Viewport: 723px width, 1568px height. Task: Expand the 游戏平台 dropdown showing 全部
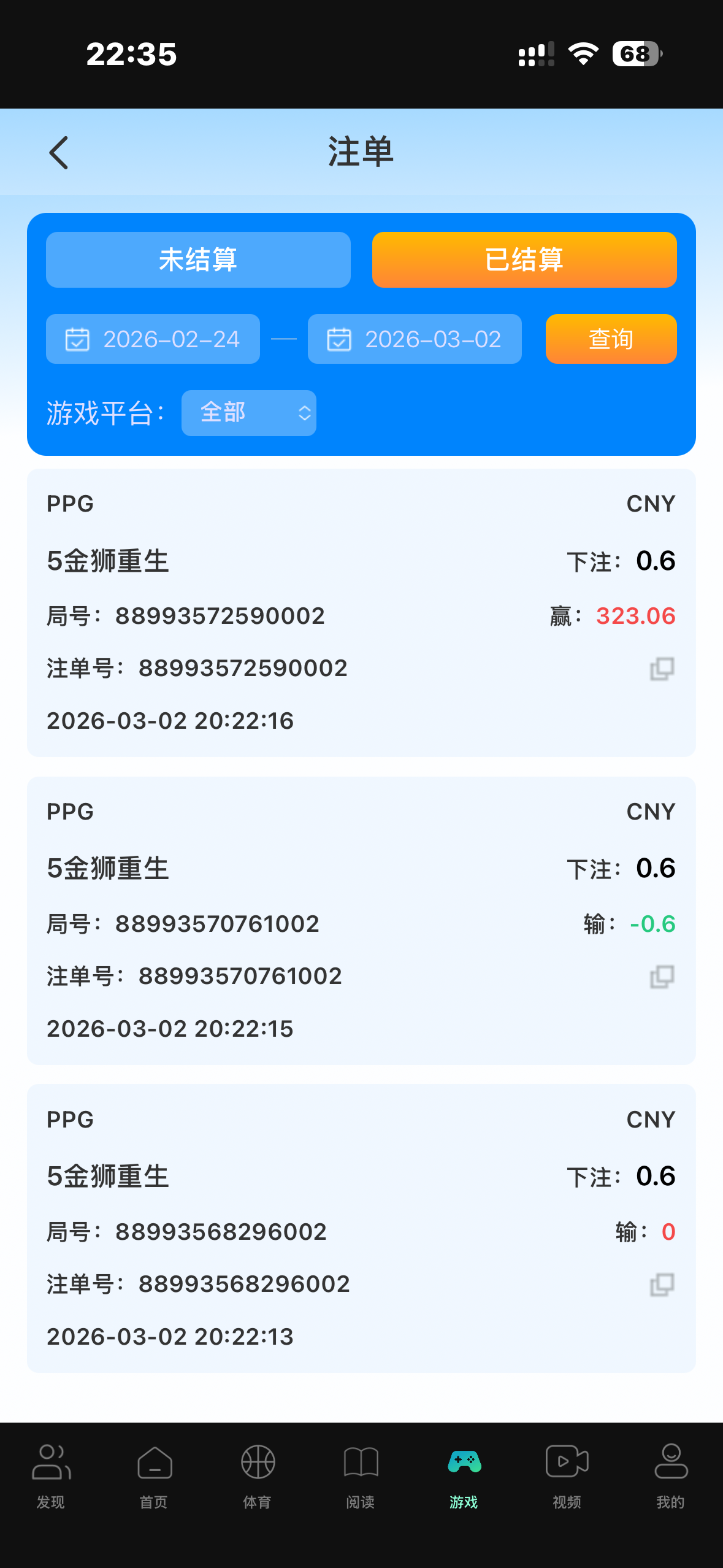pyautogui.click(x=249, y=413)
